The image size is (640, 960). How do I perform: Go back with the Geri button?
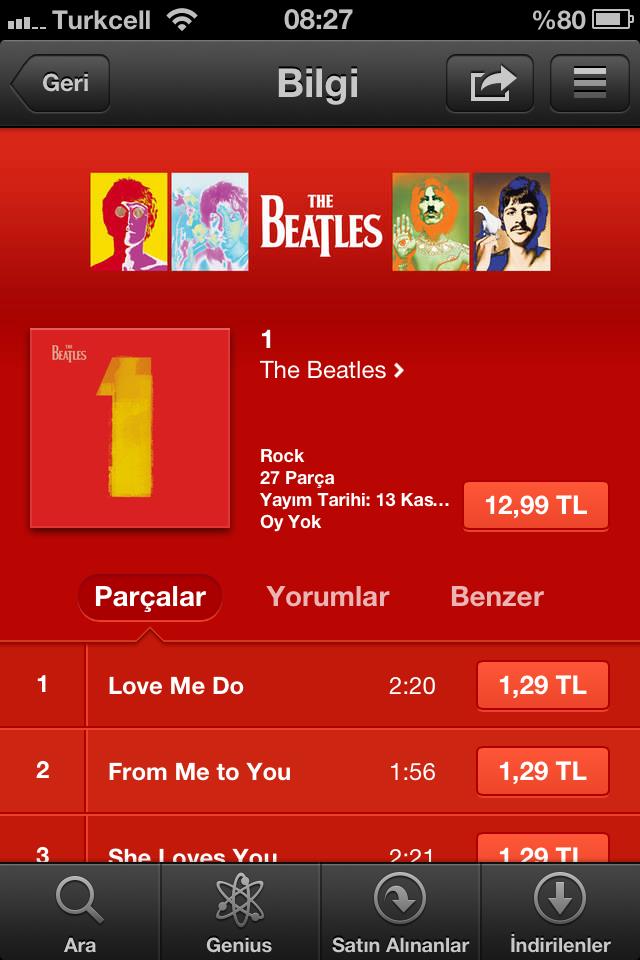[x=62, y=83]
